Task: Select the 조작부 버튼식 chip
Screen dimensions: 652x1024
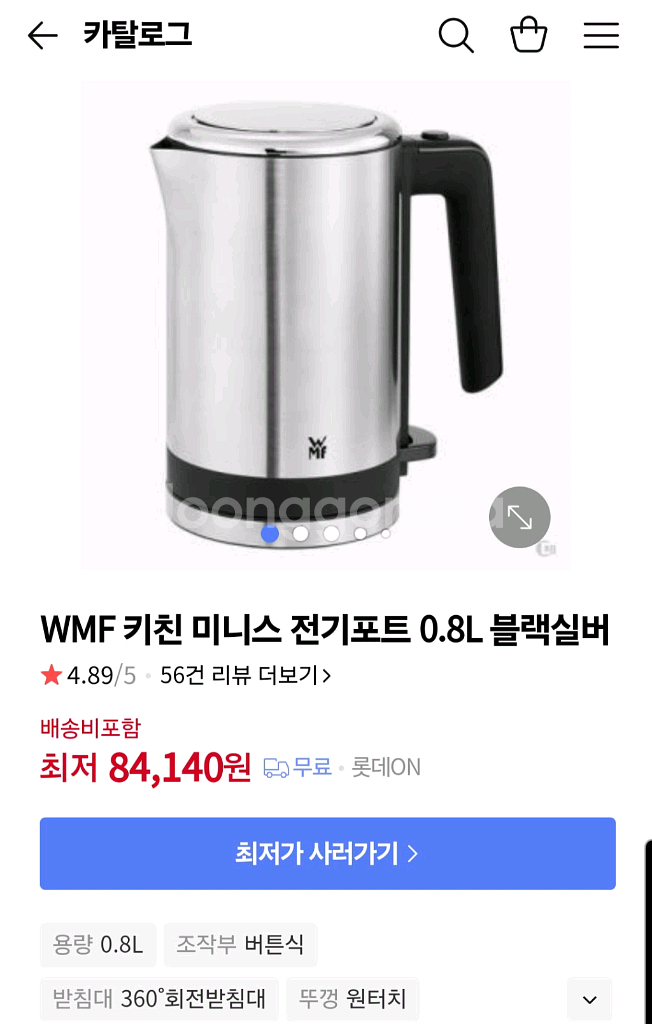Action: click(240, 944)
